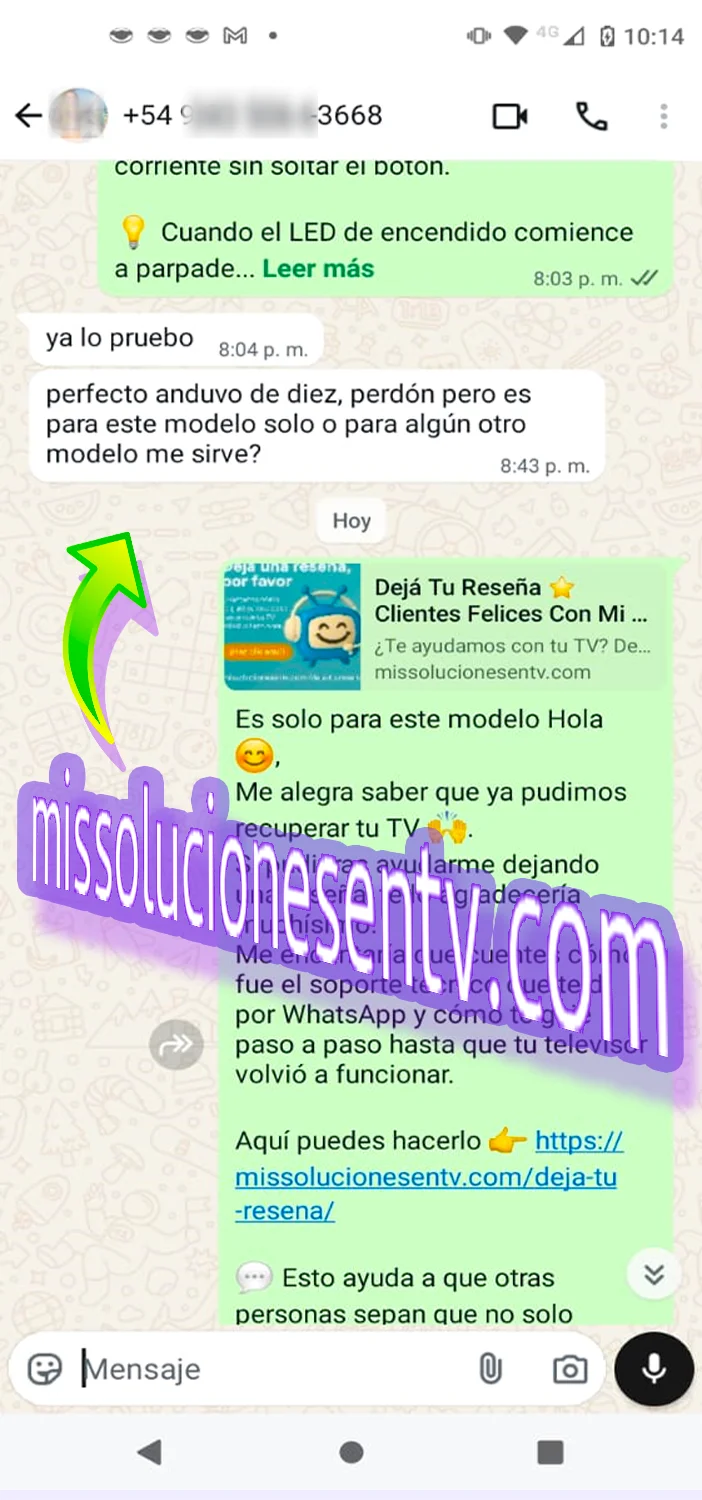Expand message with Leer más
Viewport: 702px width, 1500px height.
point(318,268)
